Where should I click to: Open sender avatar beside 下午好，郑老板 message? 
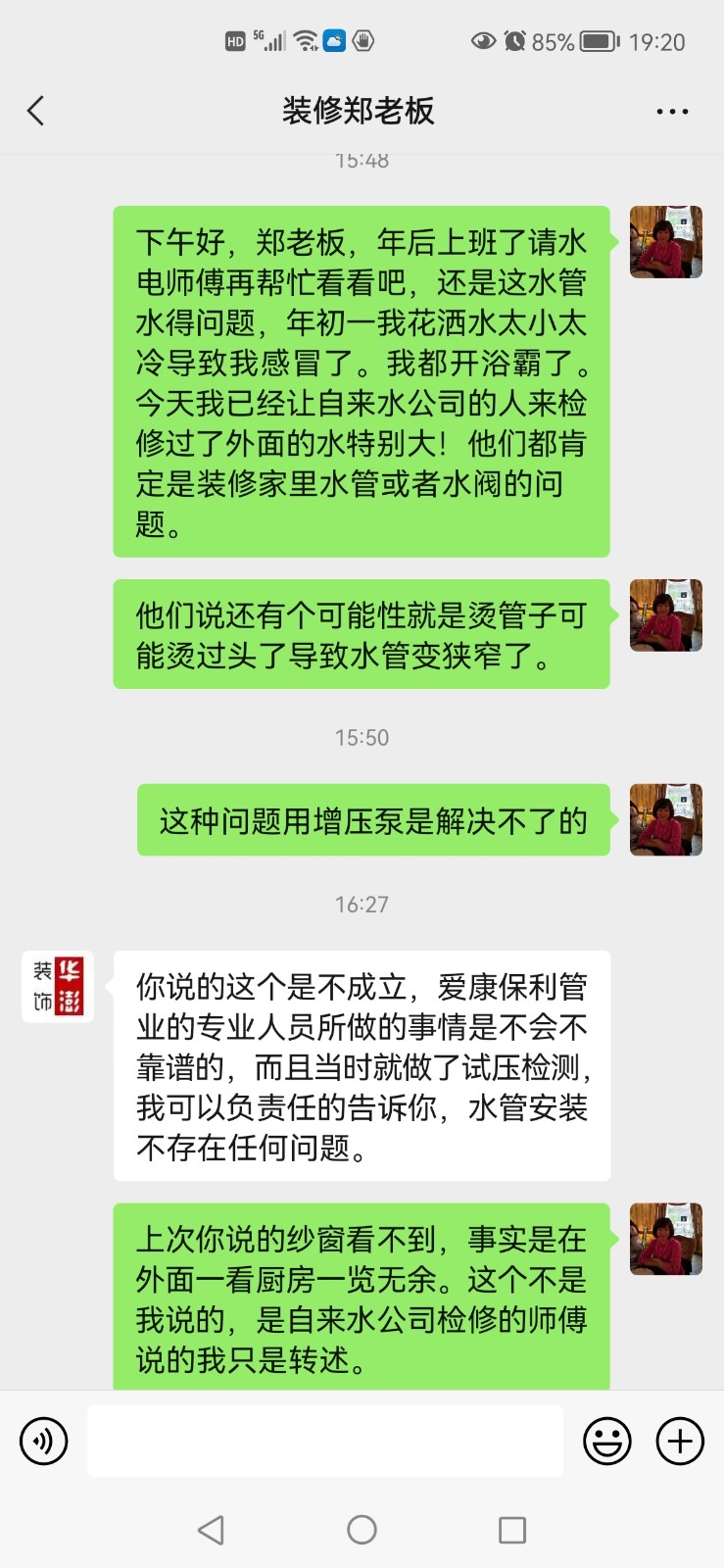coord(665,242)
